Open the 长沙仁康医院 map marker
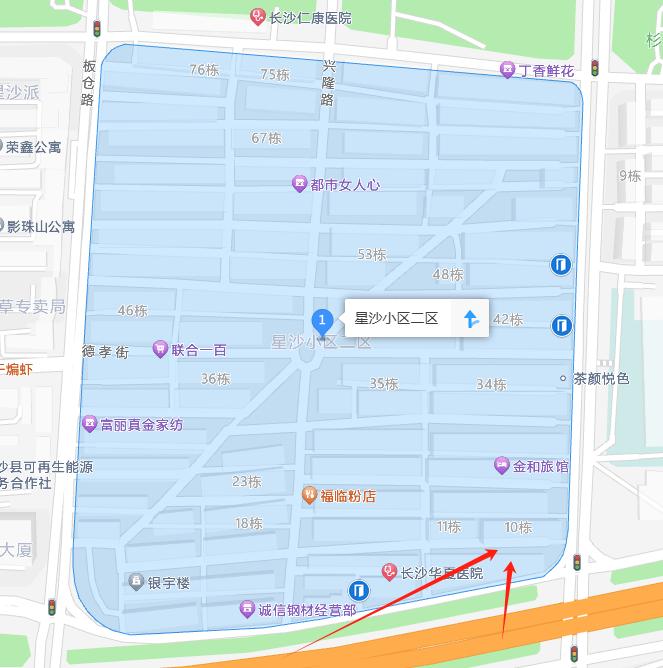The width and height of the screenshot is (663, 668). [258, 17]
